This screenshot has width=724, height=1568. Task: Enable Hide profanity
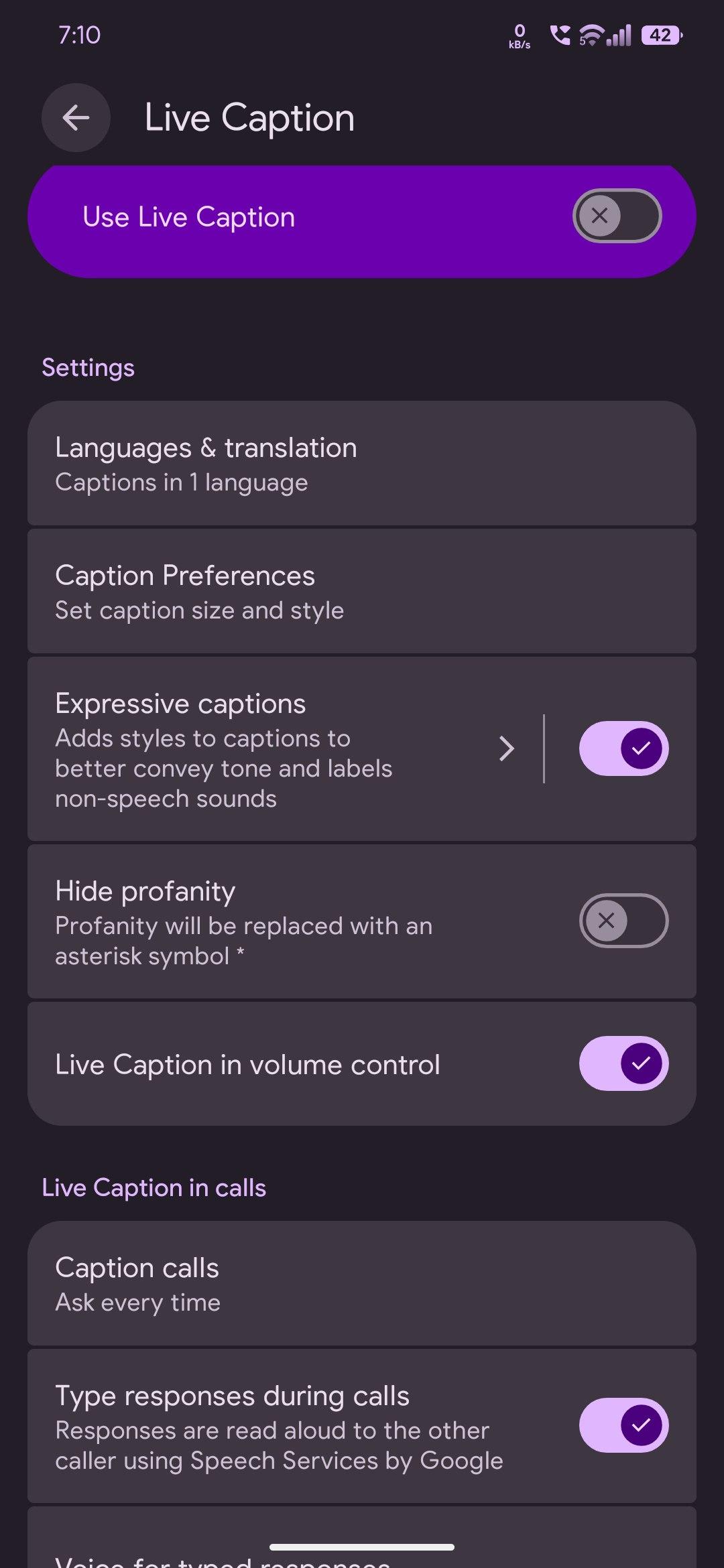(623, 921)
